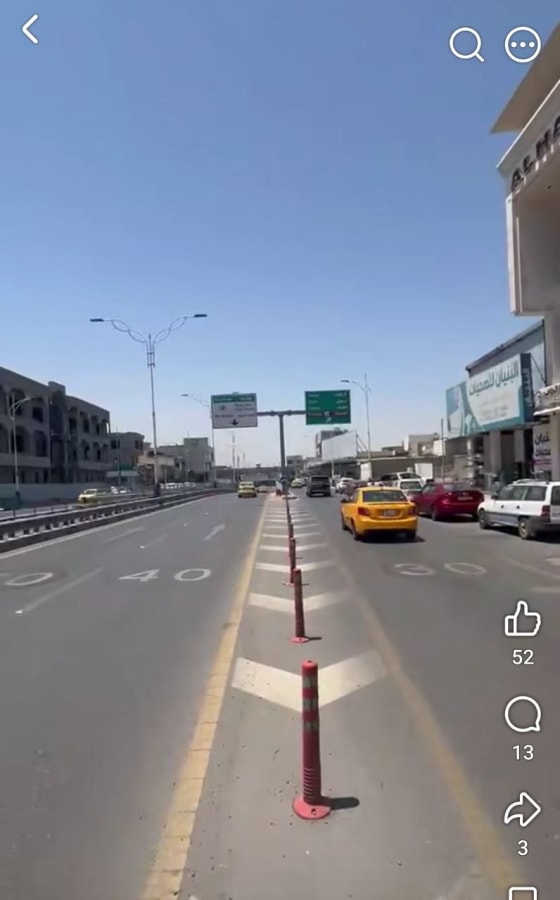Open the comments on this video
The width and height of the screenshot is (560, 900).
click(x=523, y=715)
